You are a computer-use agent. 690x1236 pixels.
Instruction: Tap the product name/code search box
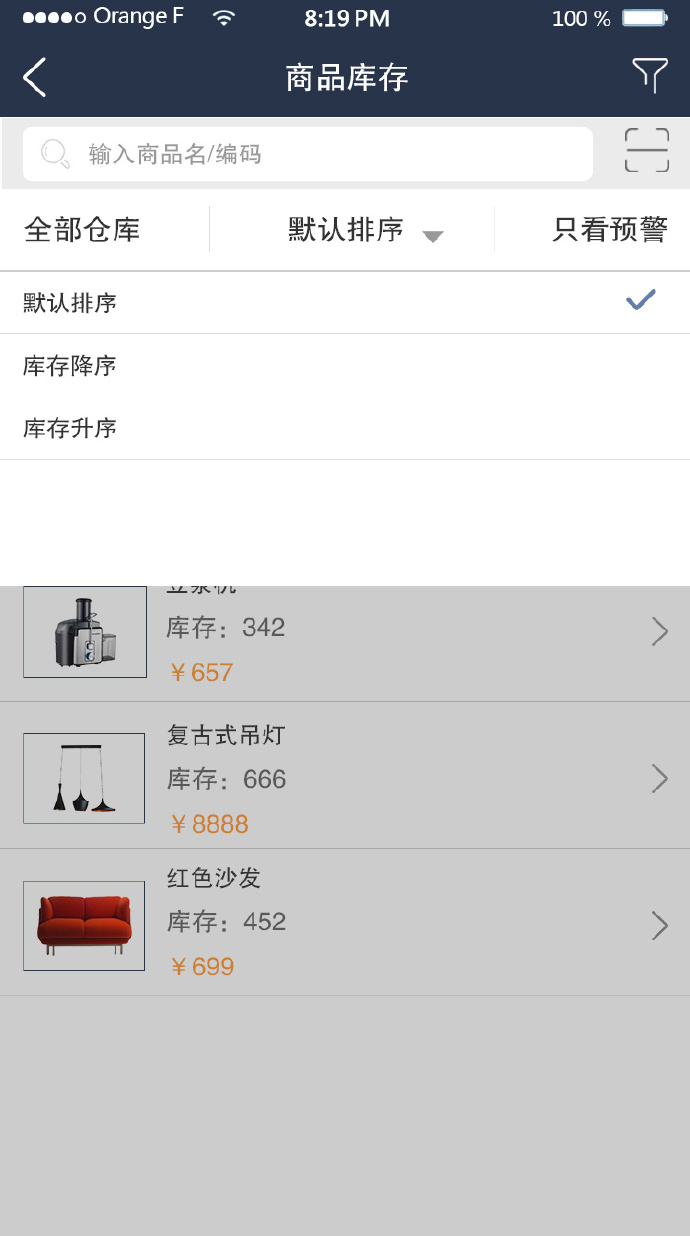pyautogui.click(x=308, y=154)
